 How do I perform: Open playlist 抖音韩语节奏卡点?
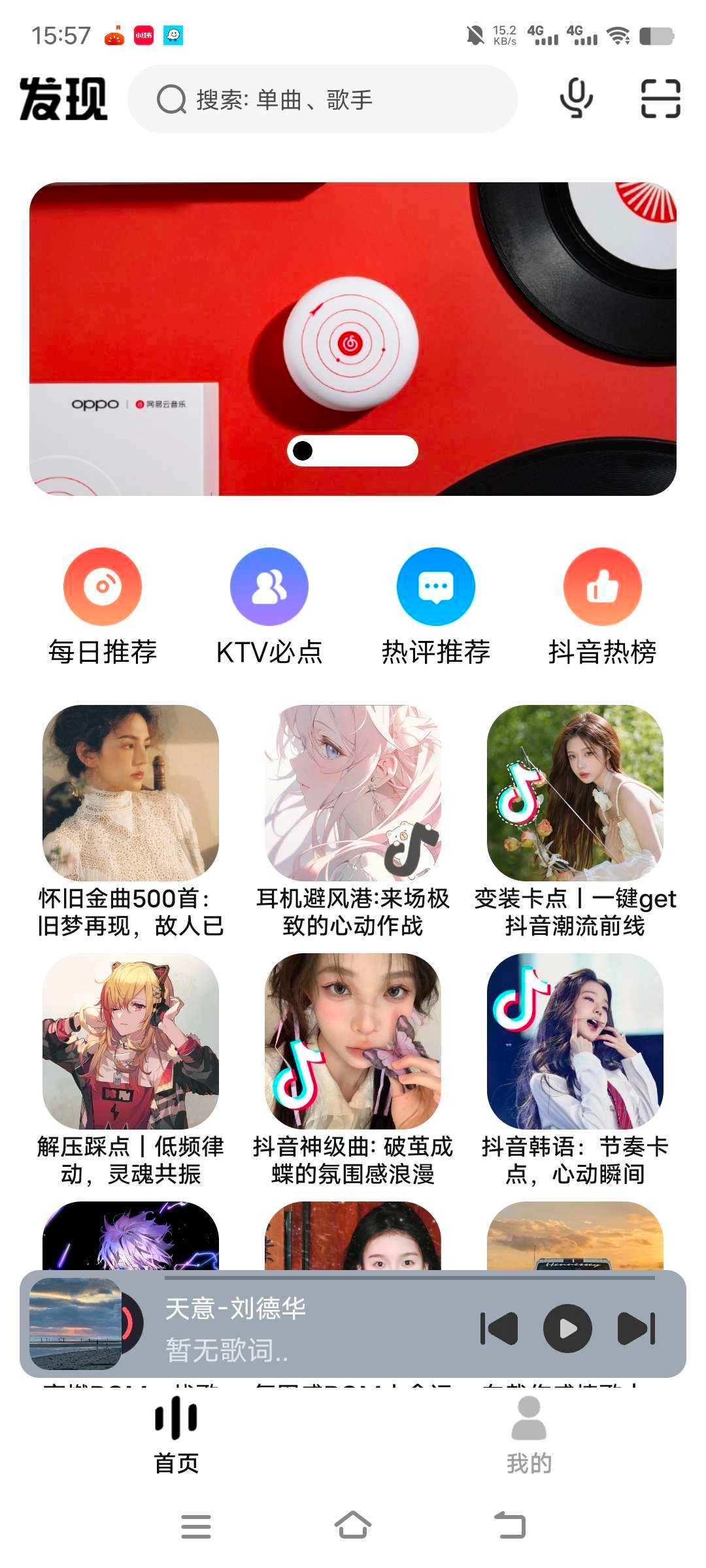(575, 1041)
